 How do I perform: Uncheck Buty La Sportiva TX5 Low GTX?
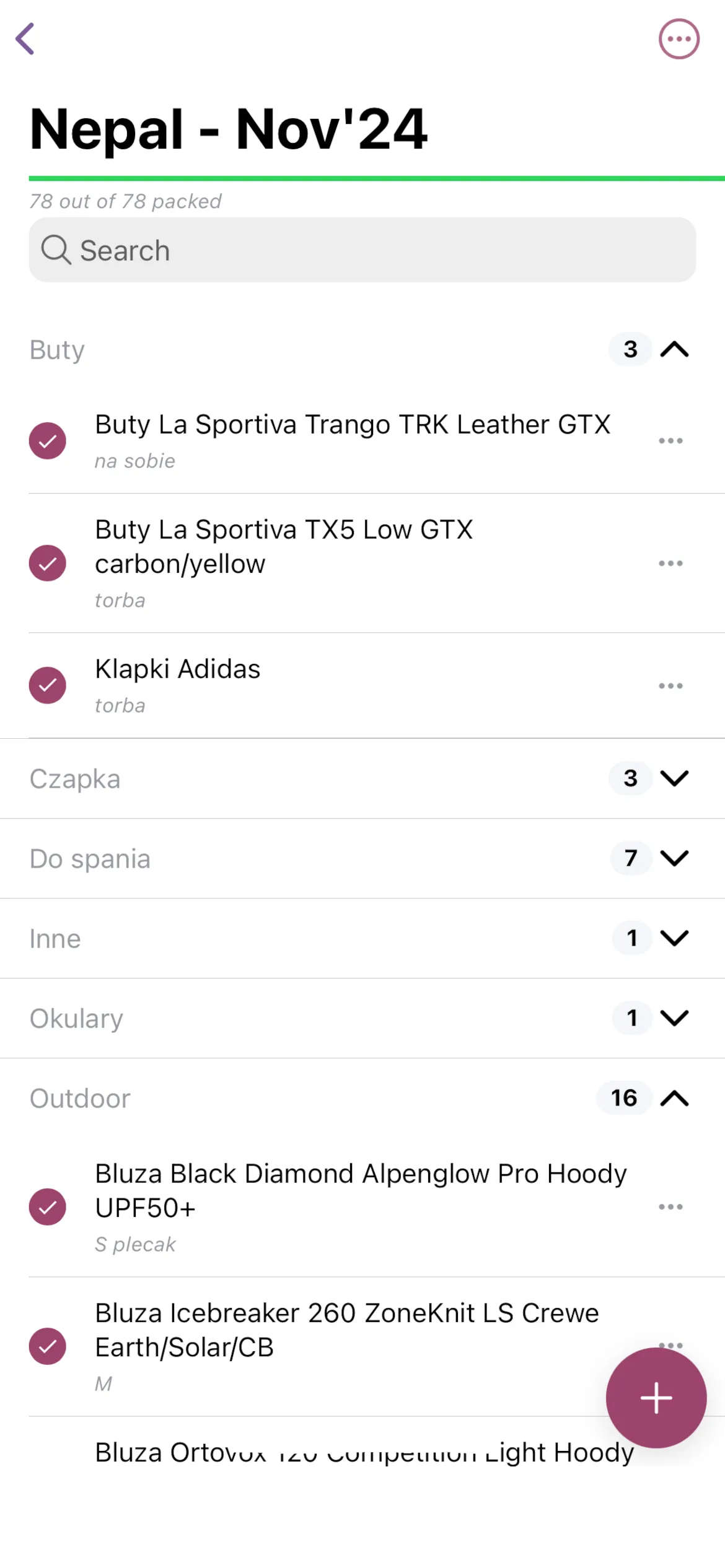point(48,564)
